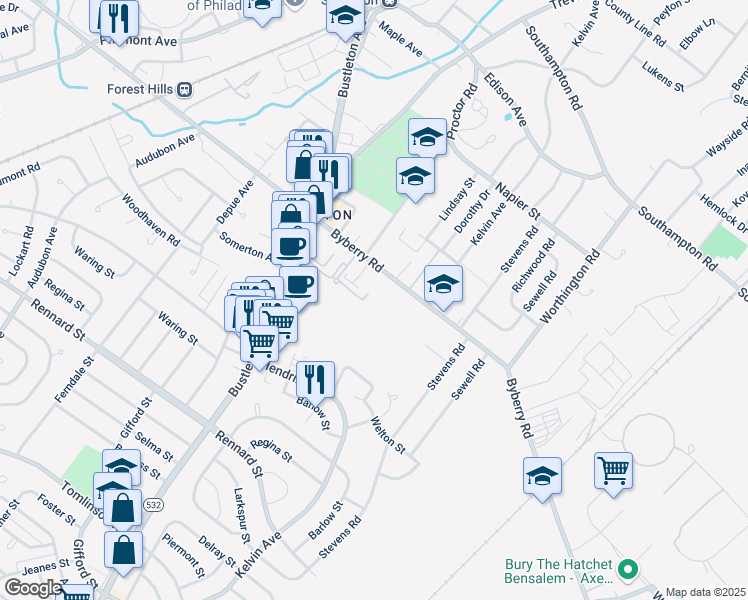Select the Bury The Hatchet Bensalem pin
This screenshot has height=600, width=748.
628,569
